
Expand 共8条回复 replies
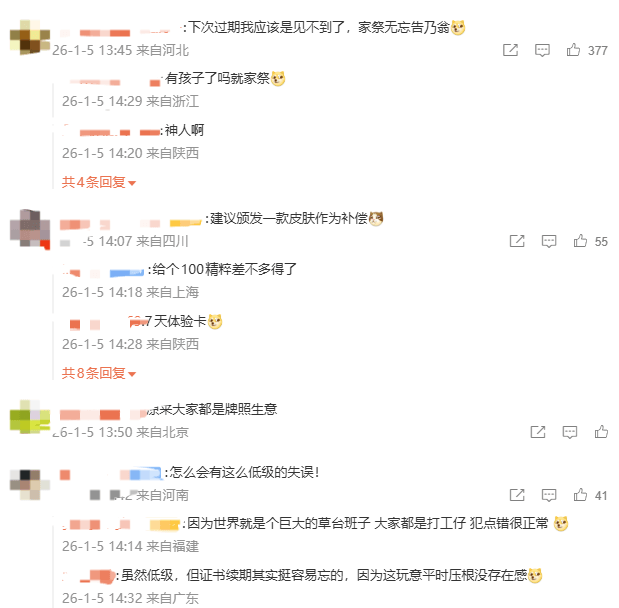coord(99,373)
